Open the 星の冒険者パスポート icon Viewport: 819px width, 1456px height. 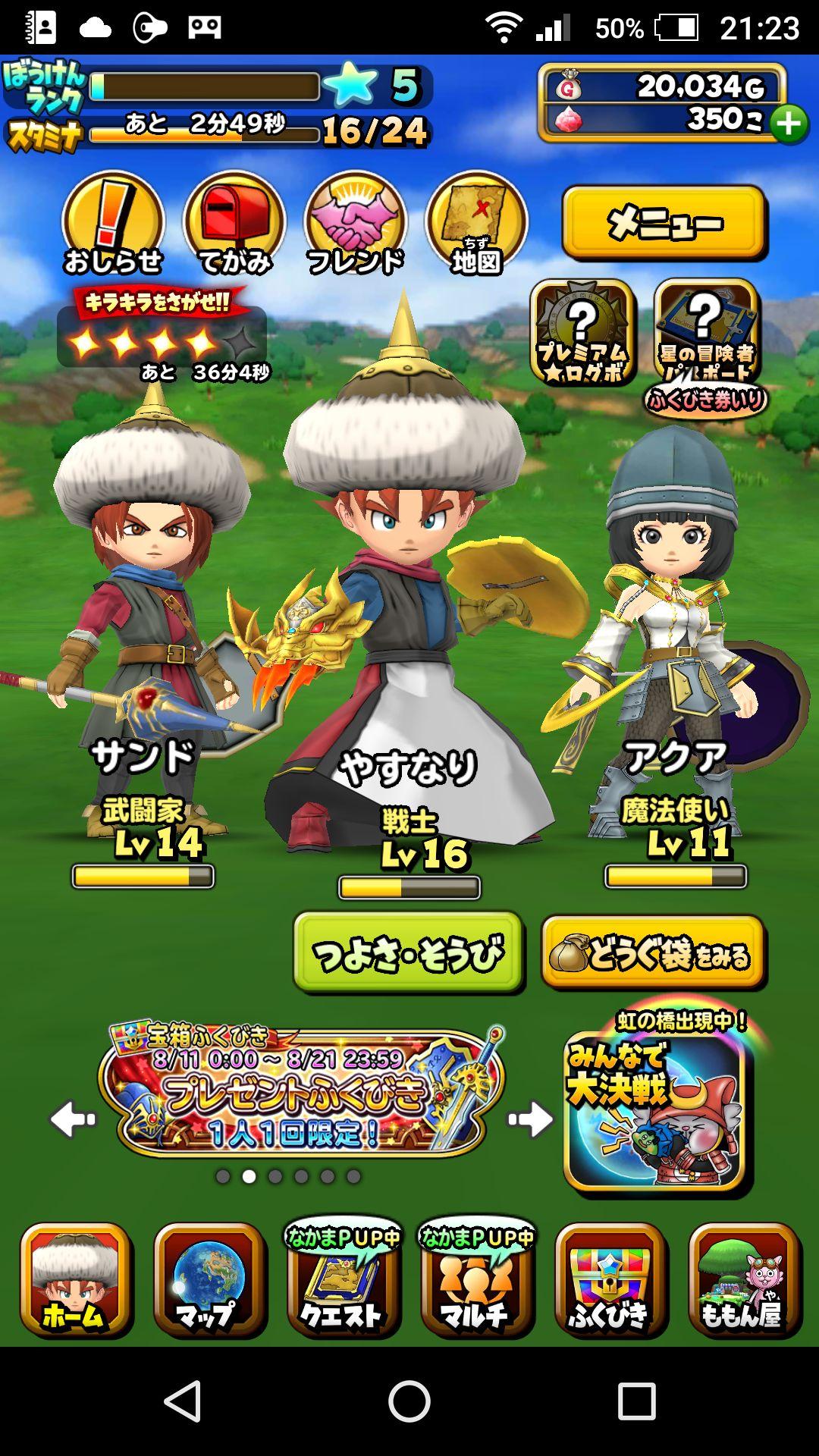click(x=706, y=332)
